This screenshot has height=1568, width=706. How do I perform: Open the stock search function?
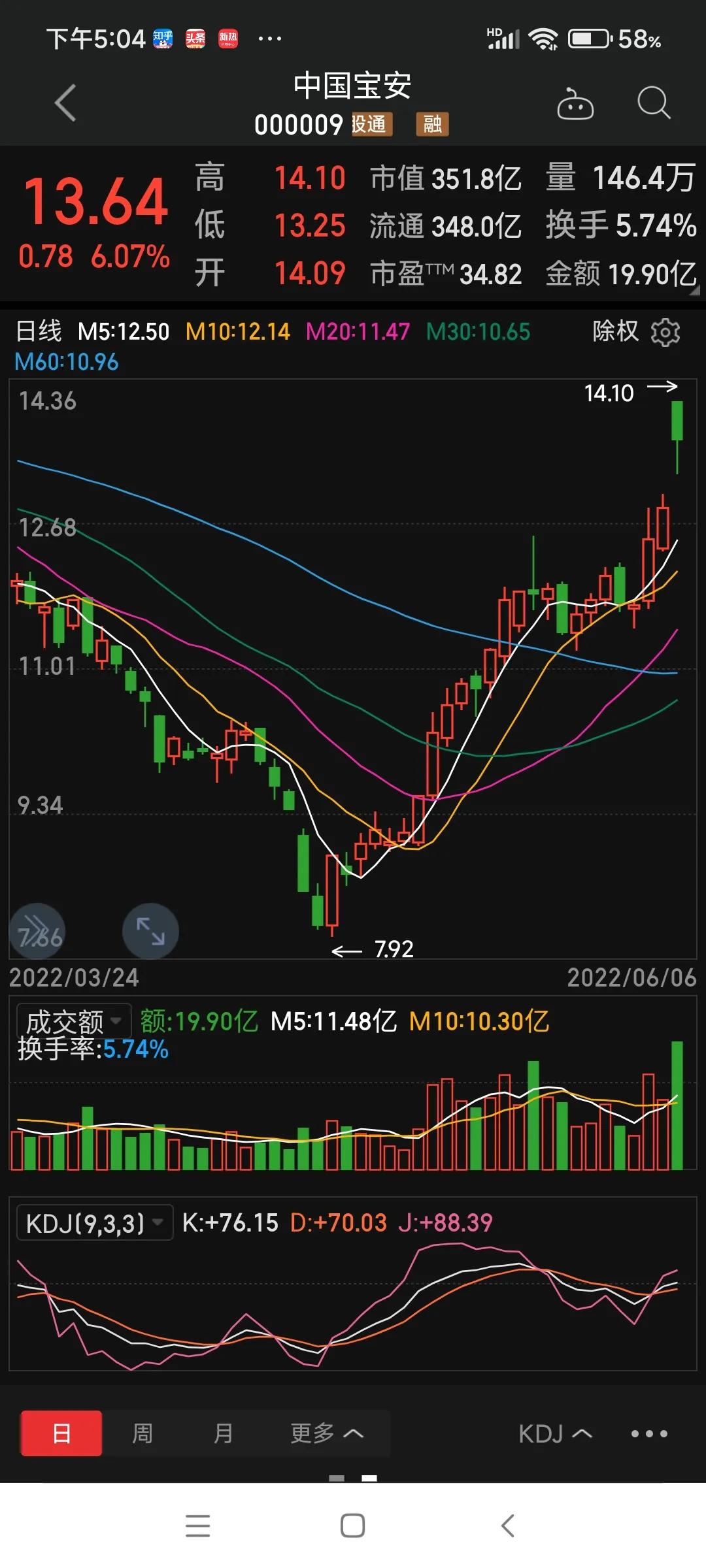click(x=652, y=103)
